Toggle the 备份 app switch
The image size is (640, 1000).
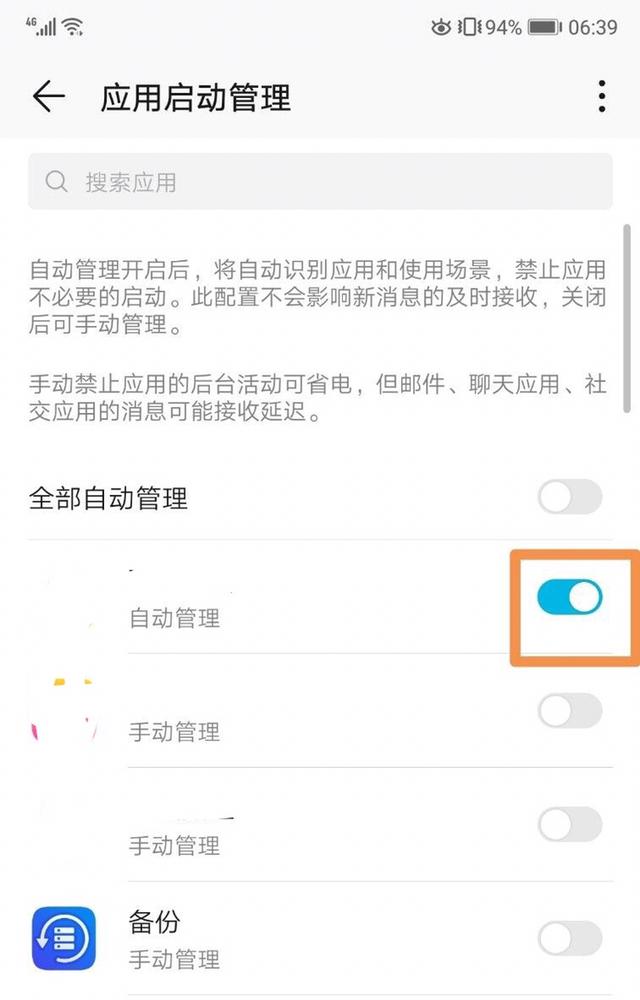click(570, 939)
